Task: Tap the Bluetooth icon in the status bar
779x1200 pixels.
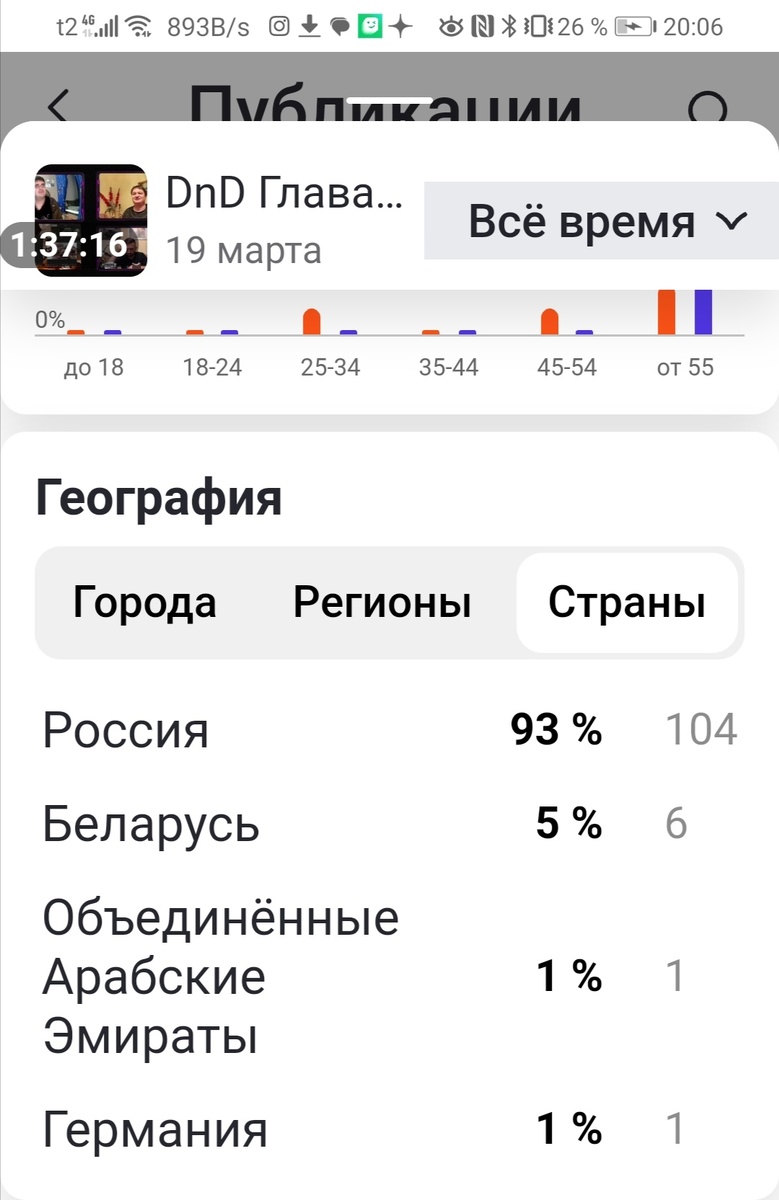Action: coord(507,23)
